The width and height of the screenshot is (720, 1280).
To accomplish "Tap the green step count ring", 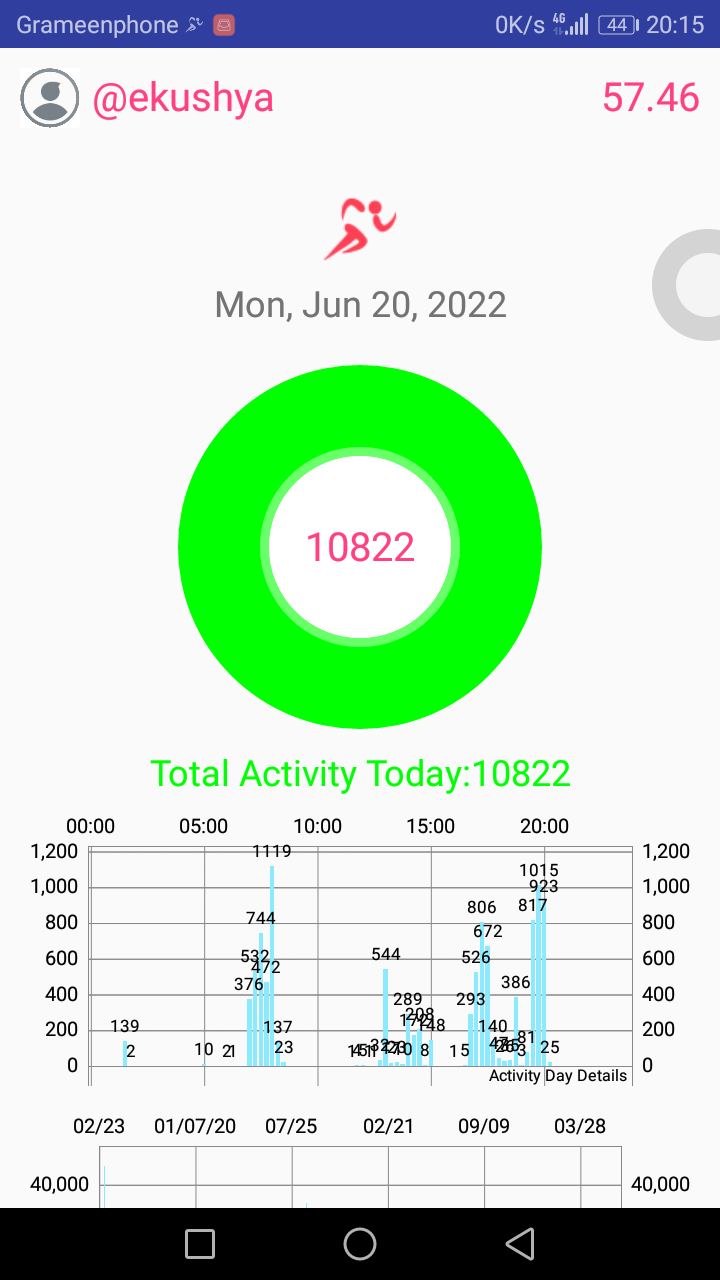I will click(x=360, y=547).
